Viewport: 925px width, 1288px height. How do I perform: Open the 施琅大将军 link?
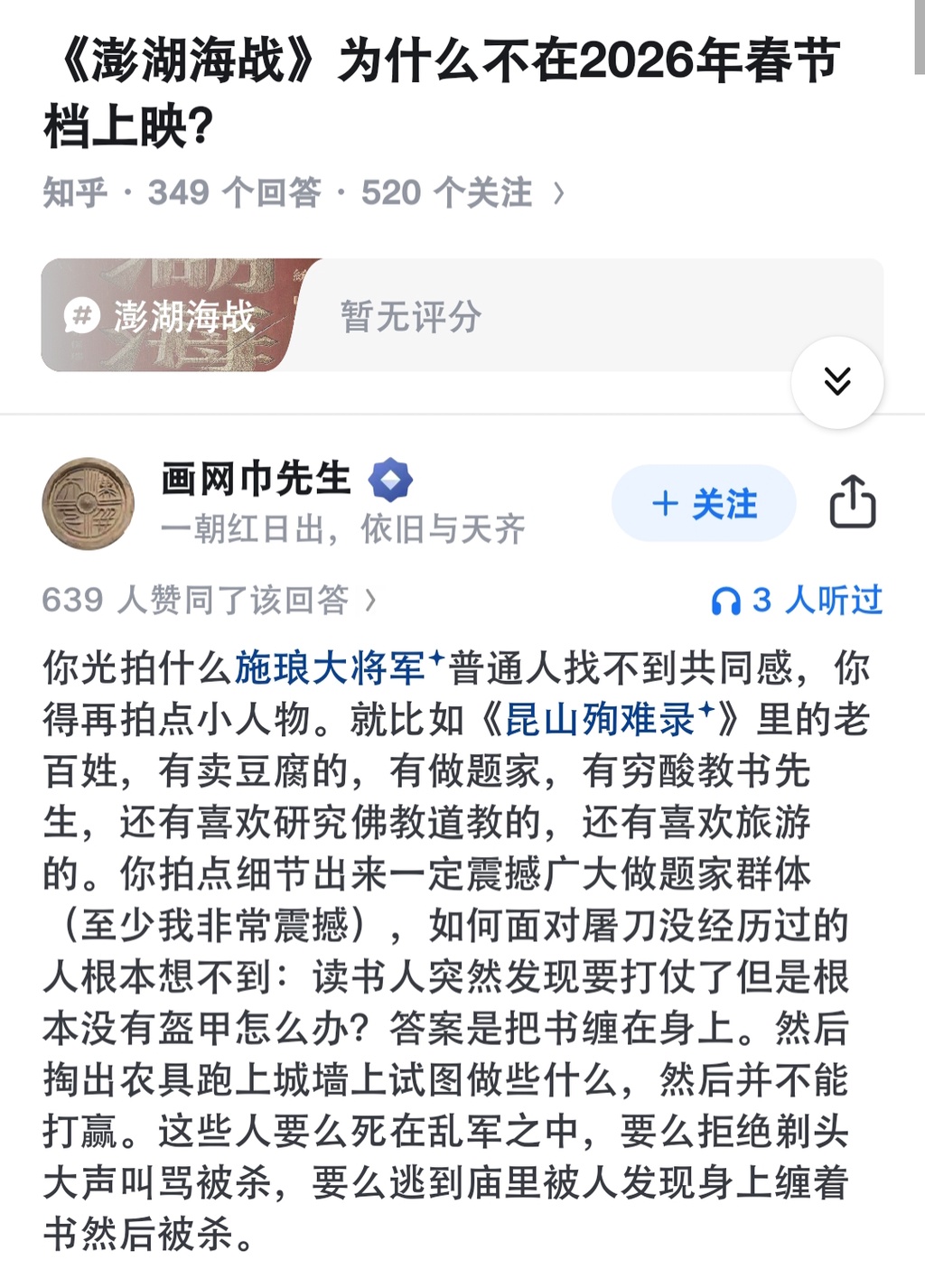point(331,668)
